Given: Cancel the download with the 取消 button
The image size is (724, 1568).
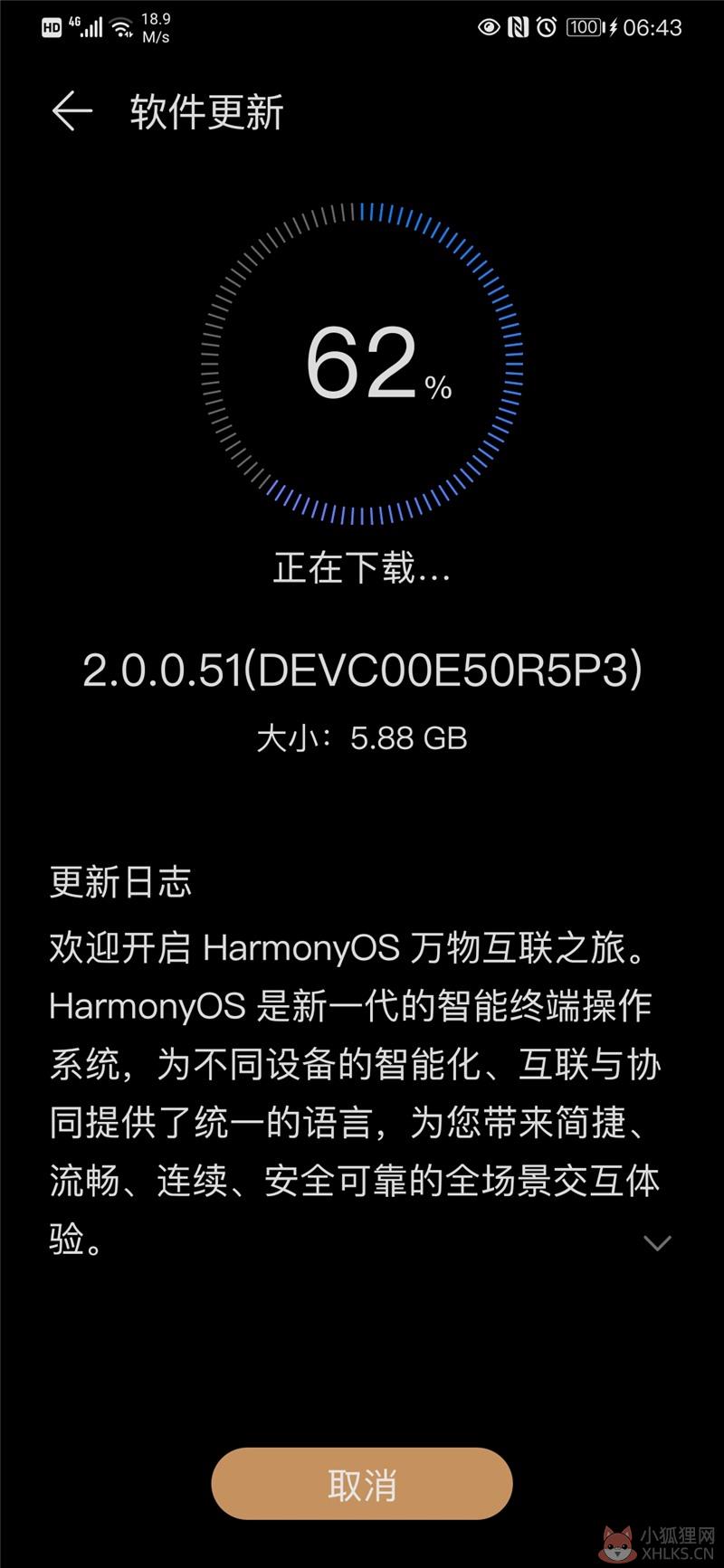Looking at the screenshot, I should tap(362, 1484).
